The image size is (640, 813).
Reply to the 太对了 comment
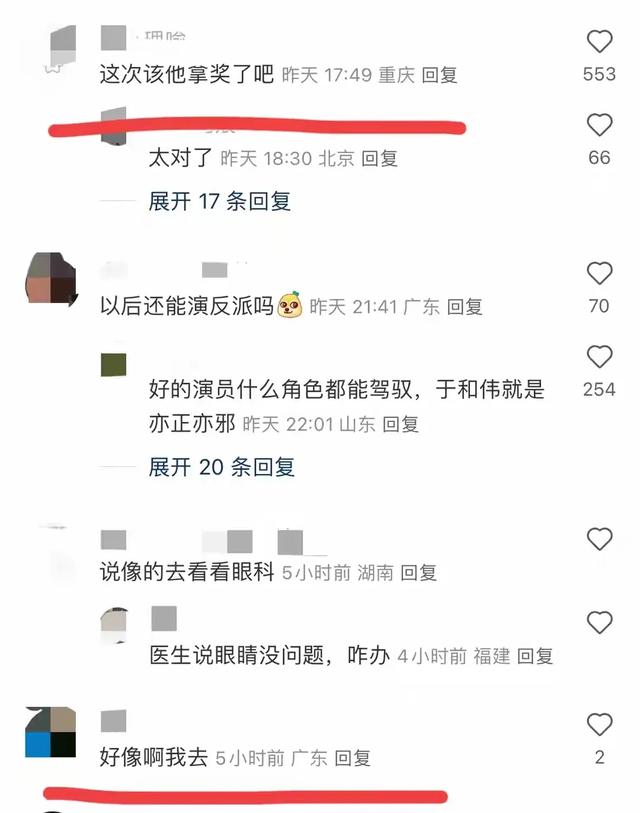pyautogui.click(x=379, y=158)
